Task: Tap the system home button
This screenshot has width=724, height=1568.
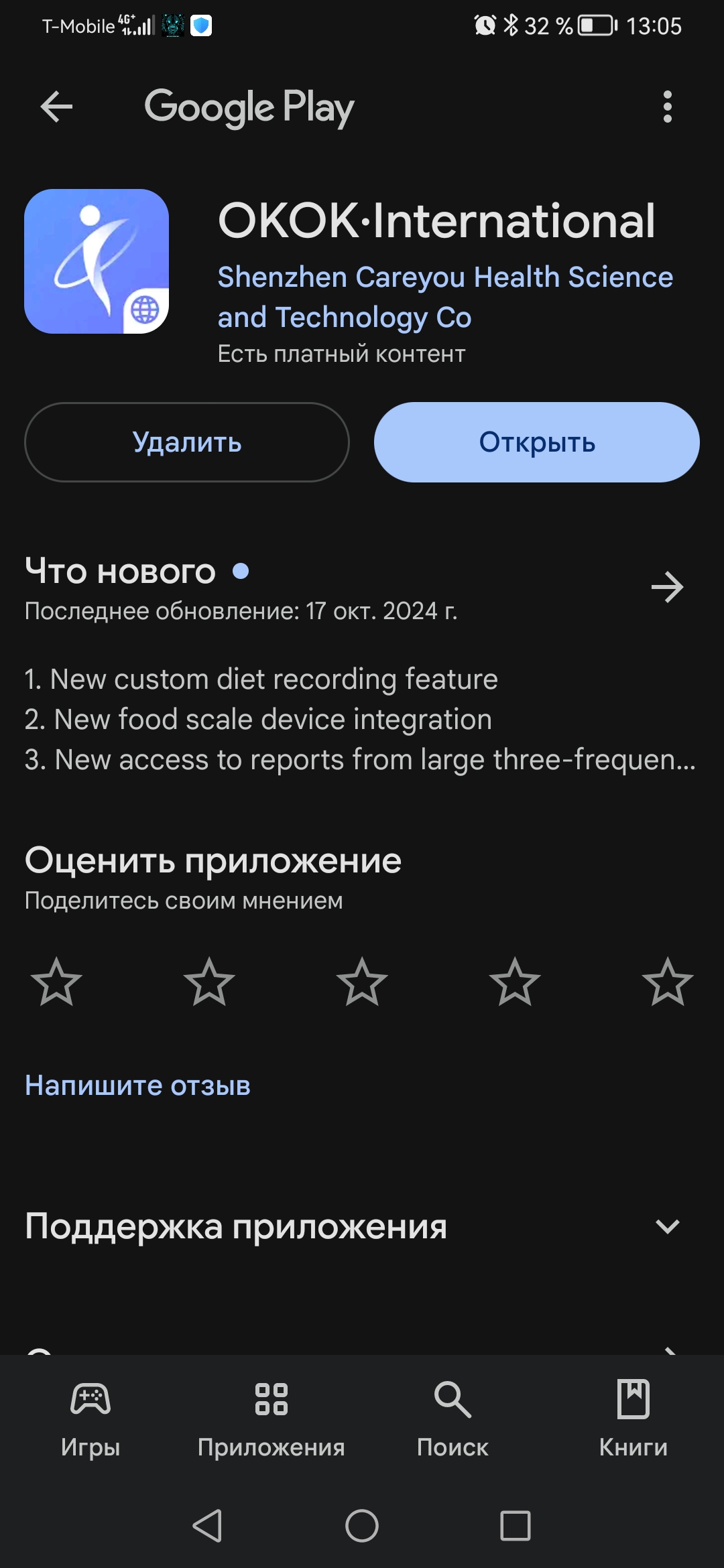Action: [x=362, y=1526]
